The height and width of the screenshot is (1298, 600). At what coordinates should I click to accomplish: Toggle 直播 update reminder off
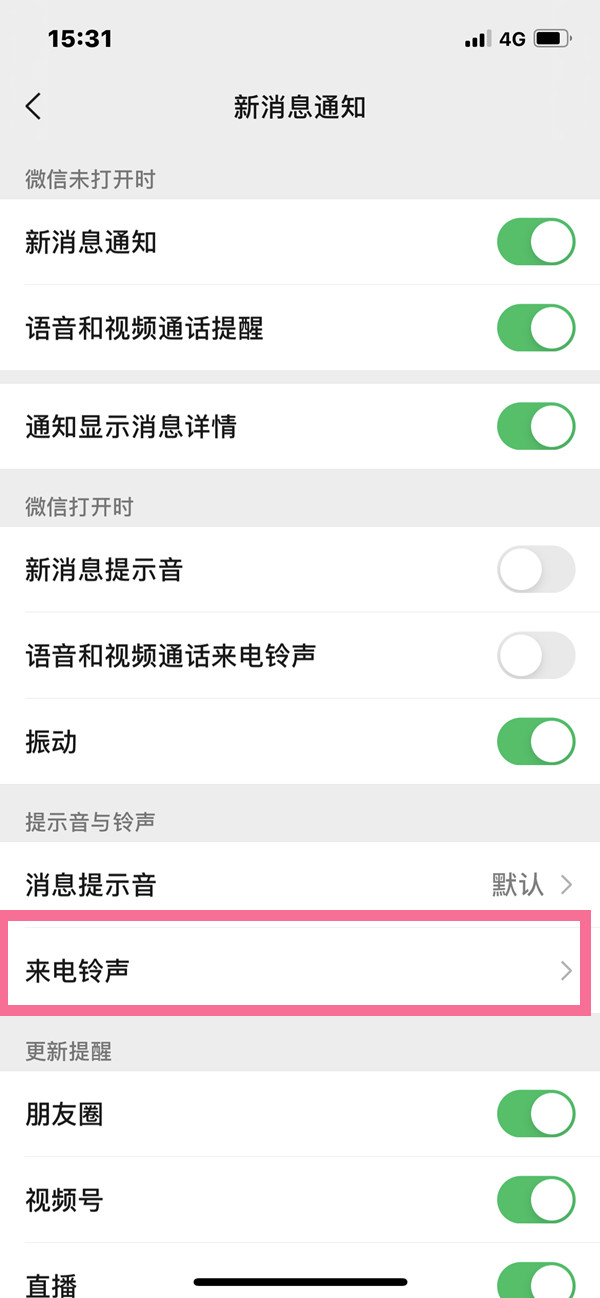(536, 1280)
